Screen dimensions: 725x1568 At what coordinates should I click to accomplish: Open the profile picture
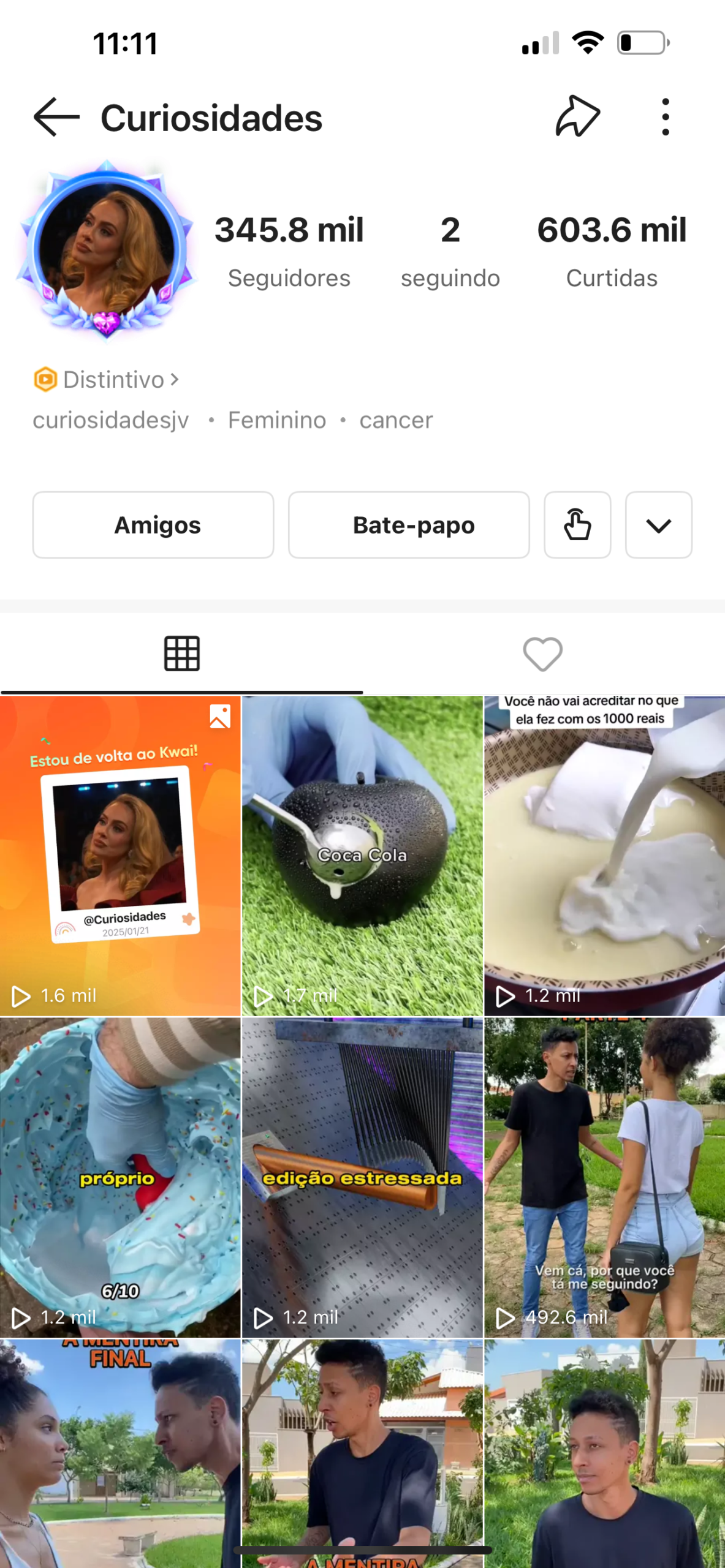click(106, 251)
